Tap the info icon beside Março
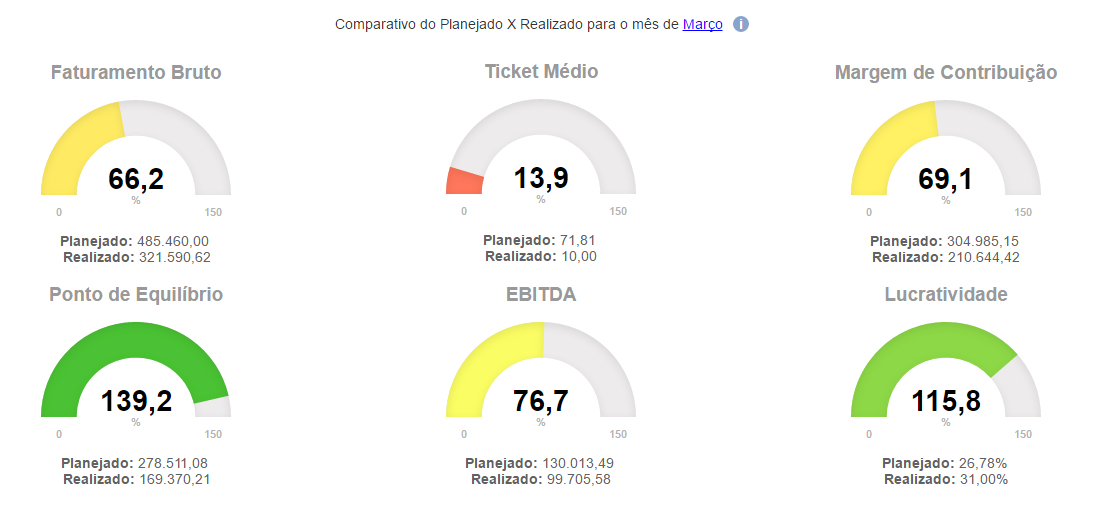1103x505 pixels. pos(741,24)
